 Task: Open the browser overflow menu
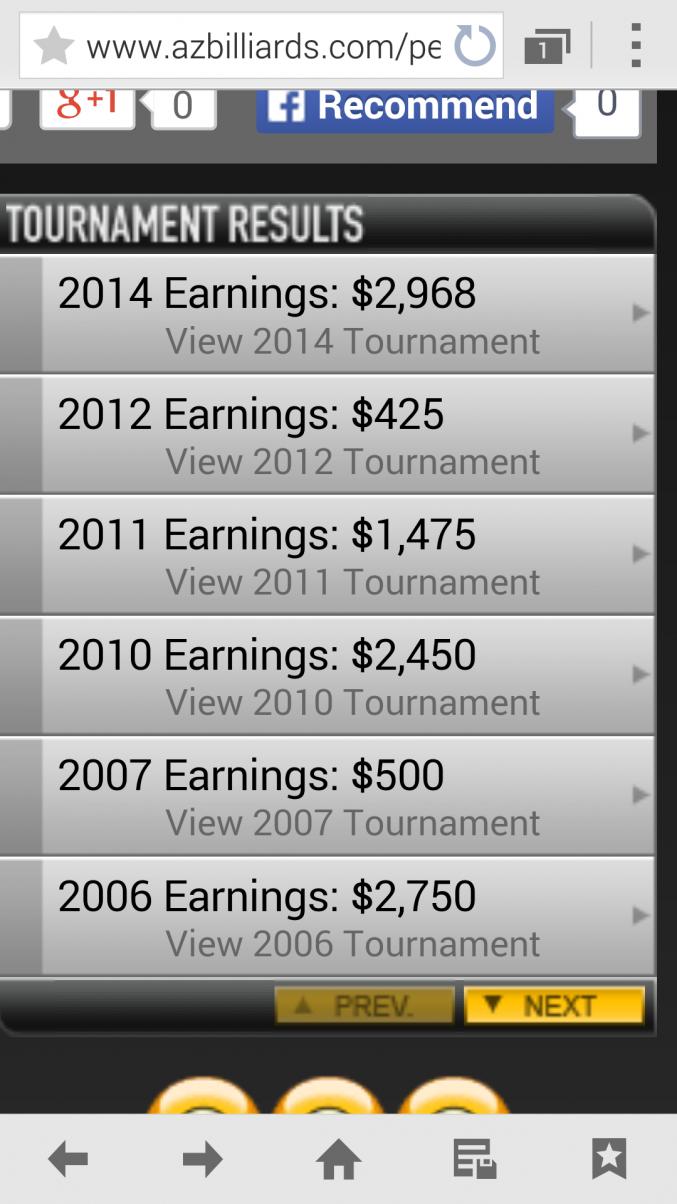coord(635,47)
